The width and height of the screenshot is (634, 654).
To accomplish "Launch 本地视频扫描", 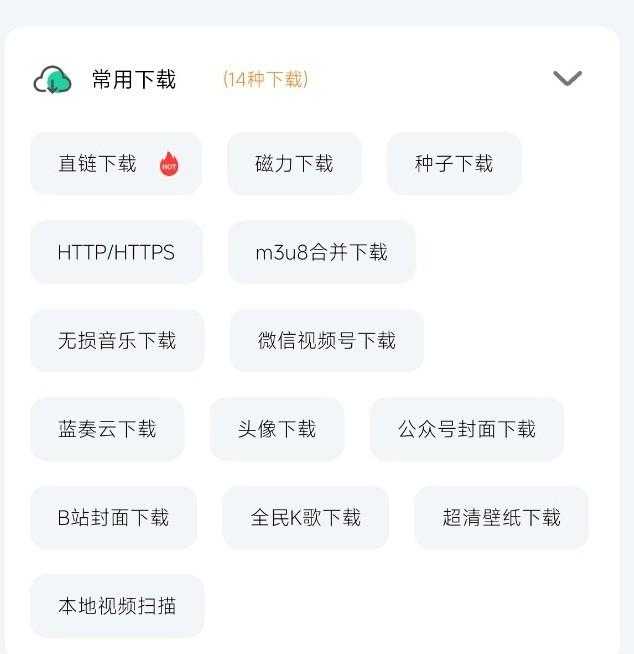I will (117, 606).
